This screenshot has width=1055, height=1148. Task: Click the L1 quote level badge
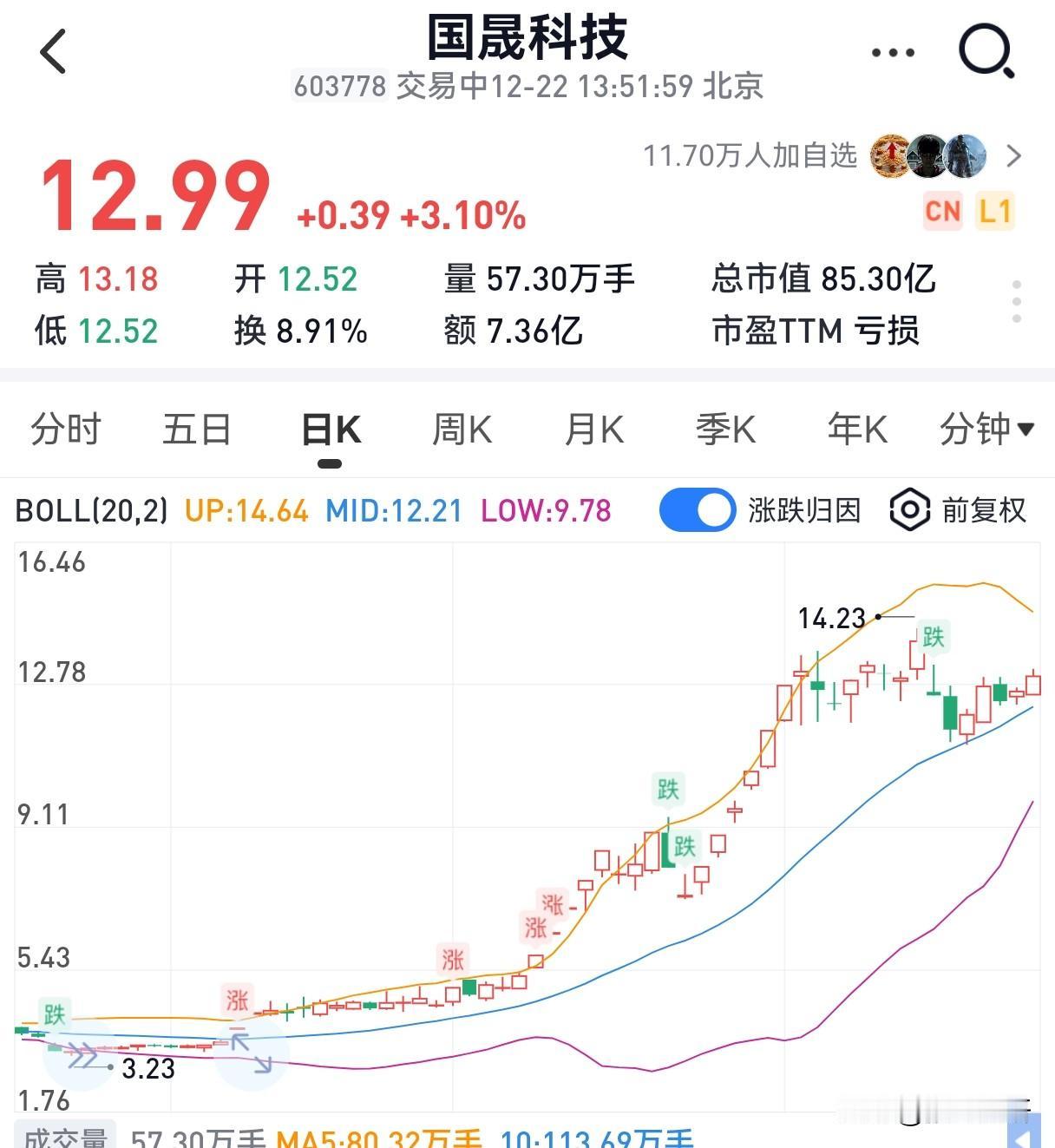coord(994,211)
